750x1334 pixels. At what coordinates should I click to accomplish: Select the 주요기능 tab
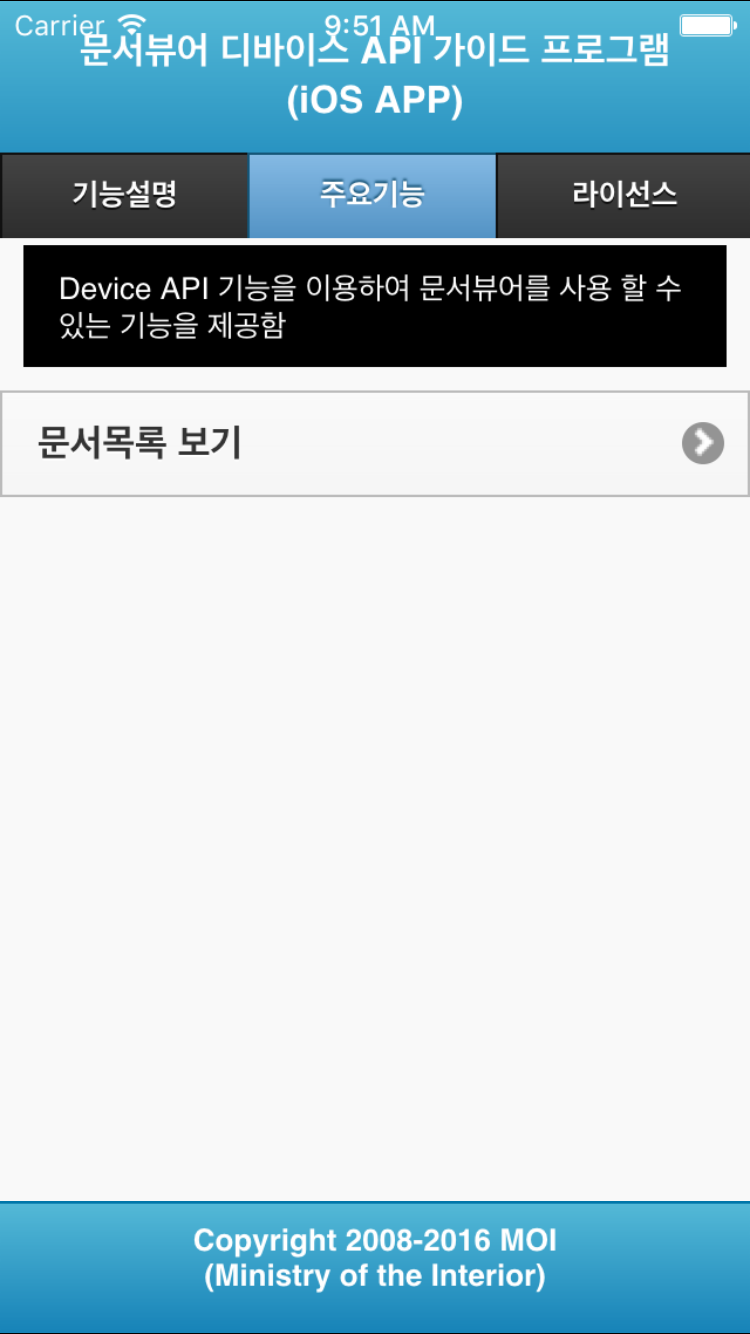(x=372, y=195)
